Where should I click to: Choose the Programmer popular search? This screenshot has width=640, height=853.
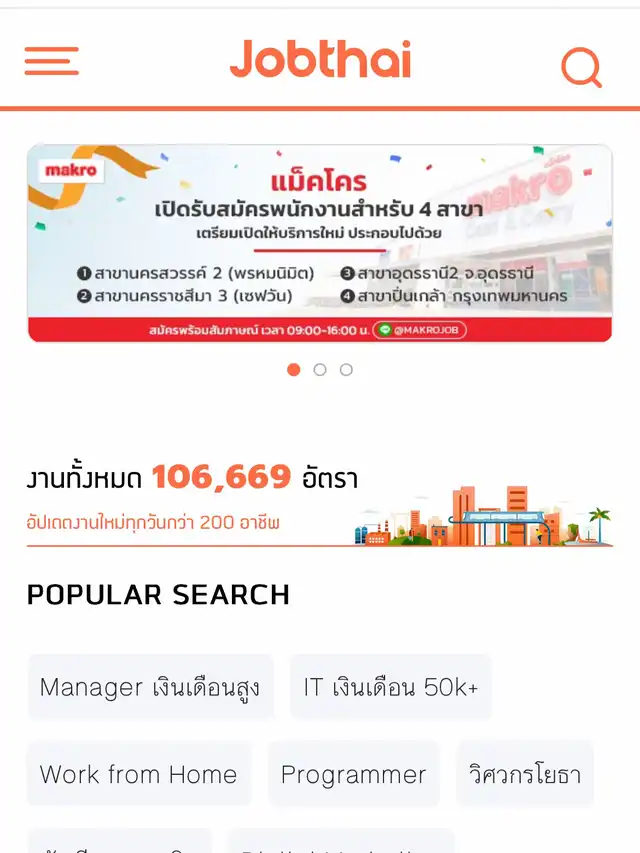point(353,774)
